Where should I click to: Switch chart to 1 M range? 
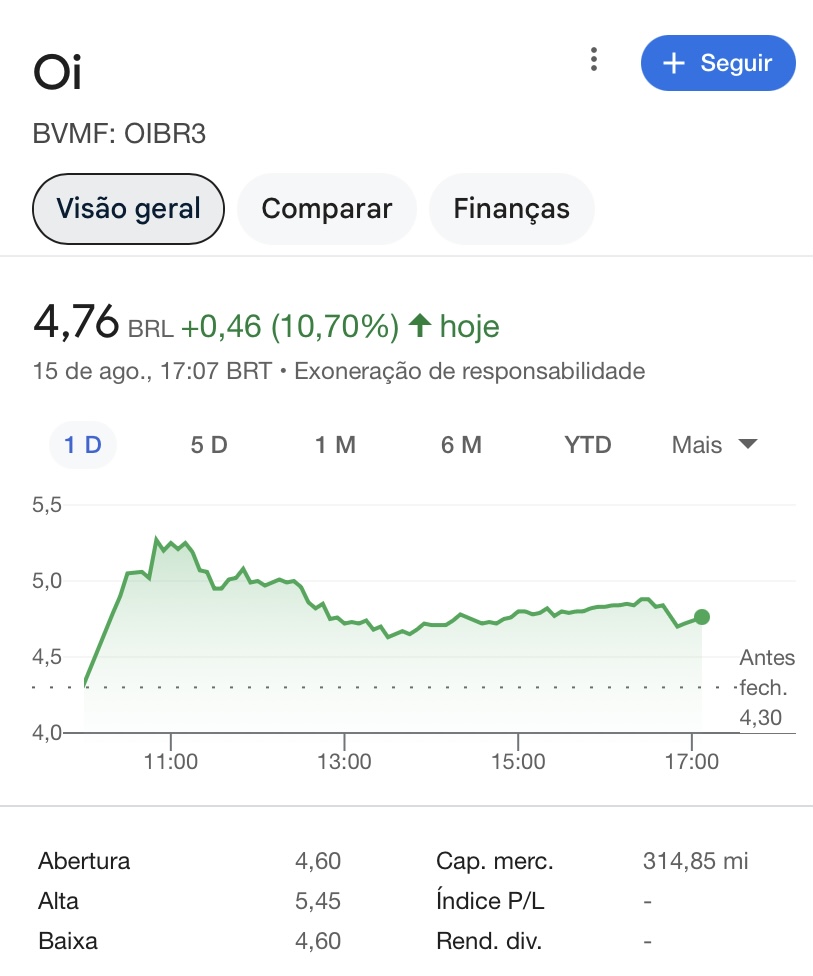[335, 445]
